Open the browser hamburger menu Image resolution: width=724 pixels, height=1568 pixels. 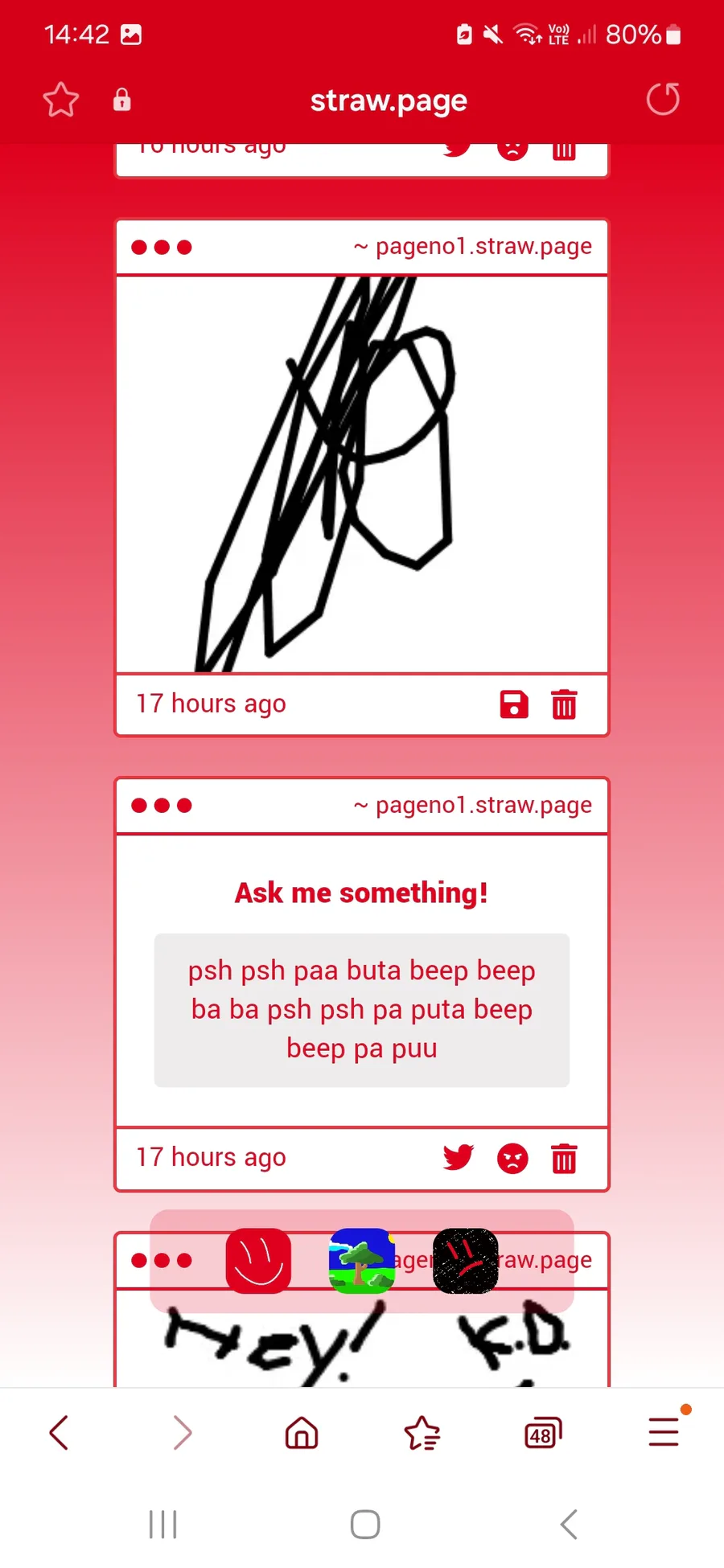coord(664,1432)
